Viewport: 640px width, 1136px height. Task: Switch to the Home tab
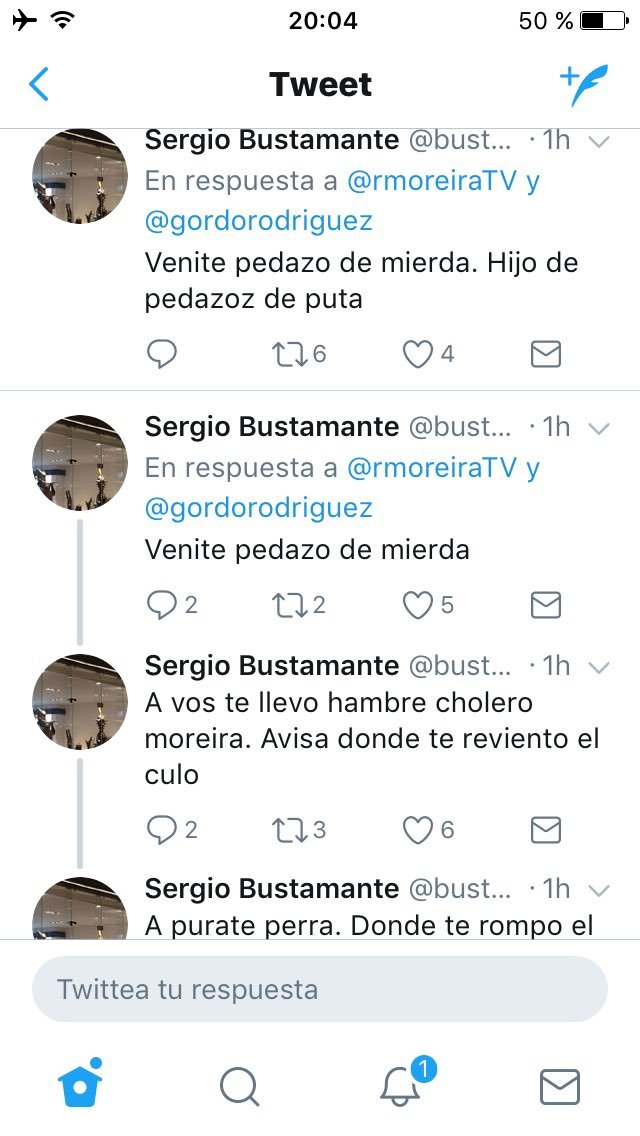(x=82, y=1084)
